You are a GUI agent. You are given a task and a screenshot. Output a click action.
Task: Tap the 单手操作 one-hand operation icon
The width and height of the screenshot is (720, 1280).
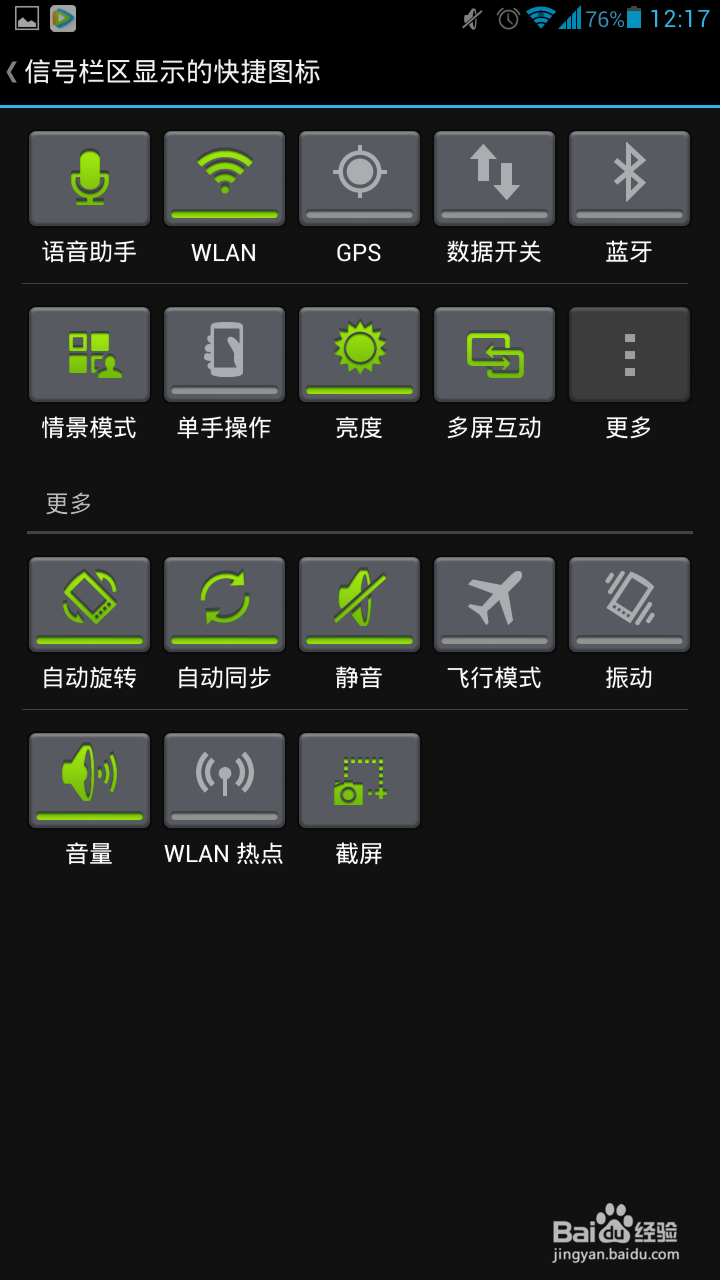tap(224, 354)
